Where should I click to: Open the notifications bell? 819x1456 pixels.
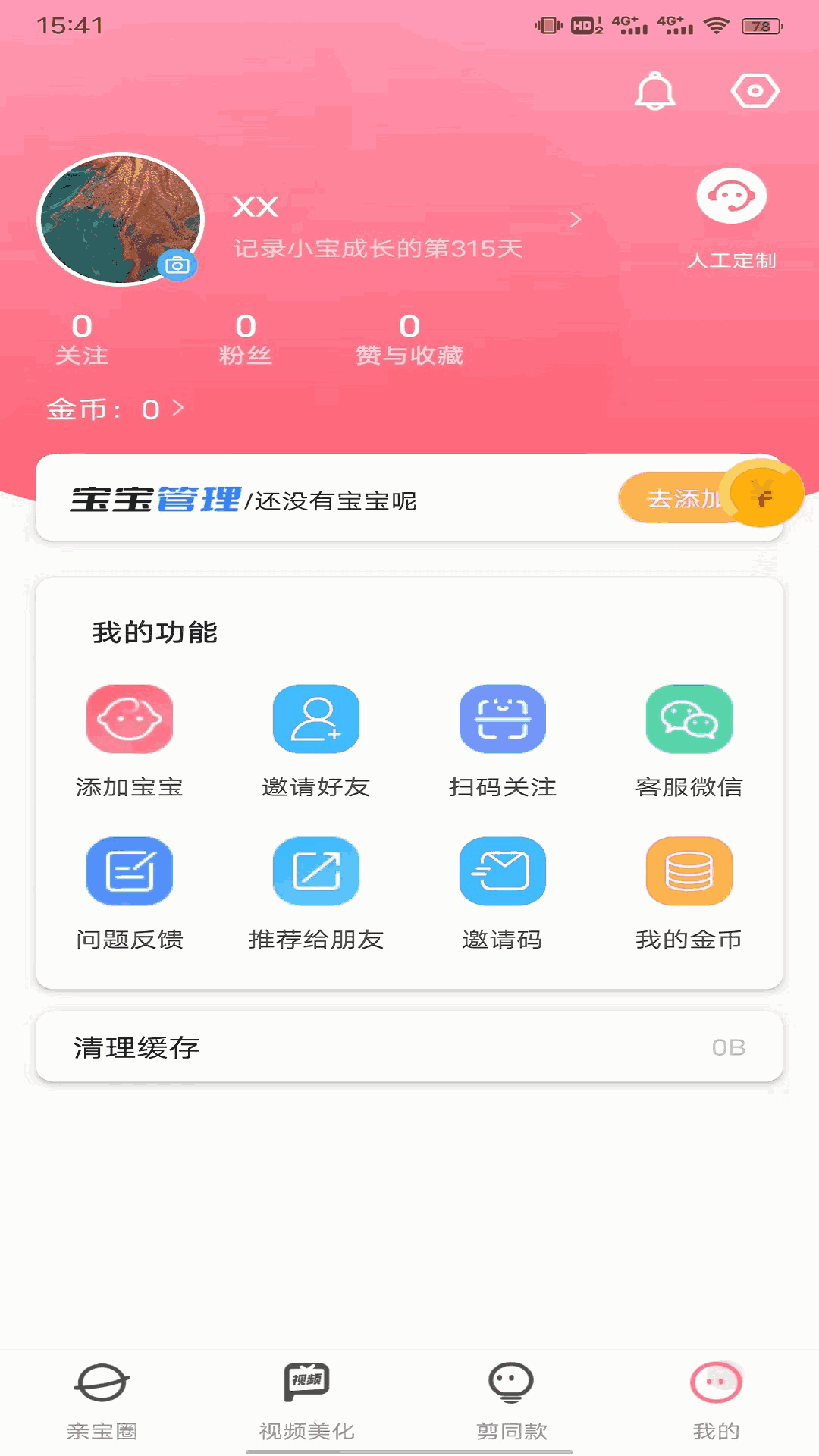pyautogui.click(x=654, y=92)
